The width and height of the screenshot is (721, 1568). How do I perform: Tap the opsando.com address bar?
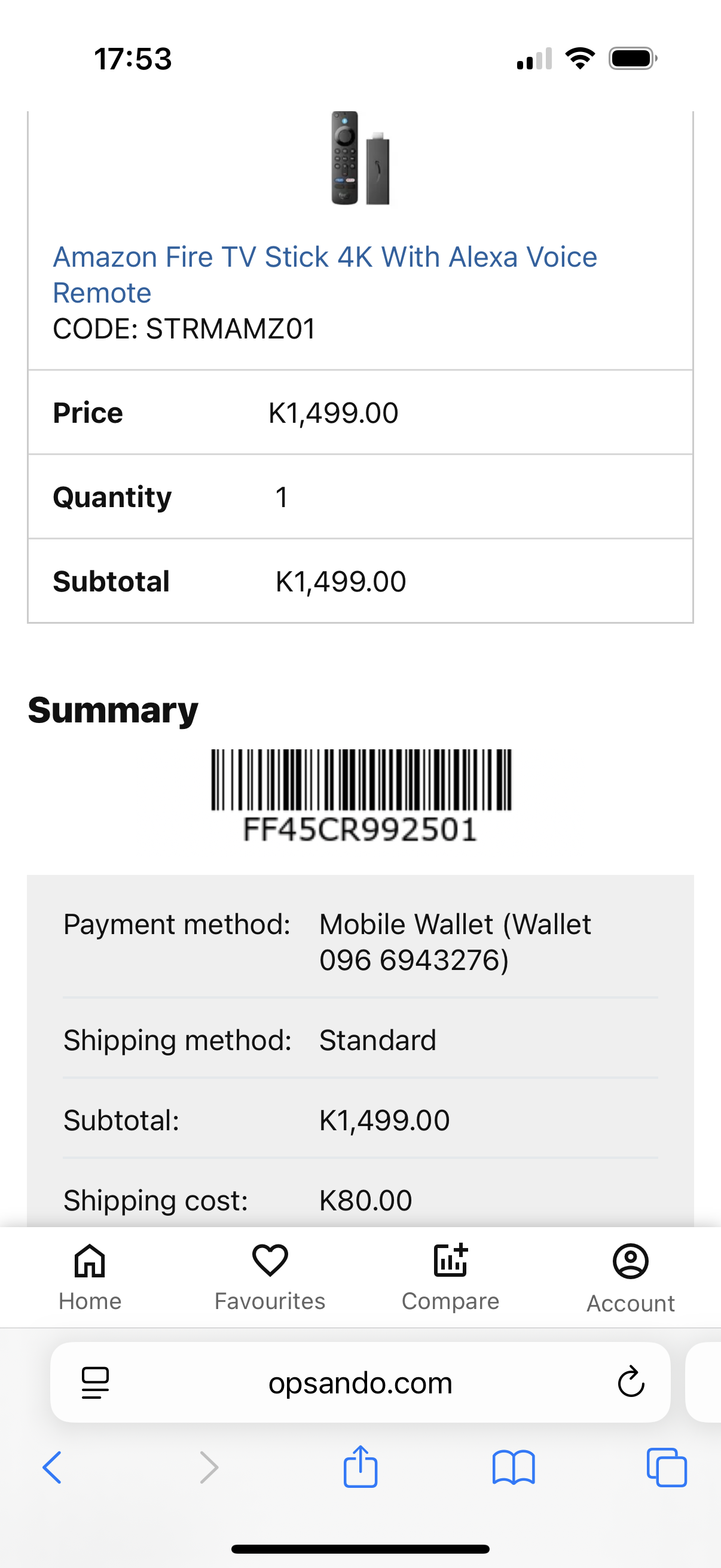coord(360,1383)
